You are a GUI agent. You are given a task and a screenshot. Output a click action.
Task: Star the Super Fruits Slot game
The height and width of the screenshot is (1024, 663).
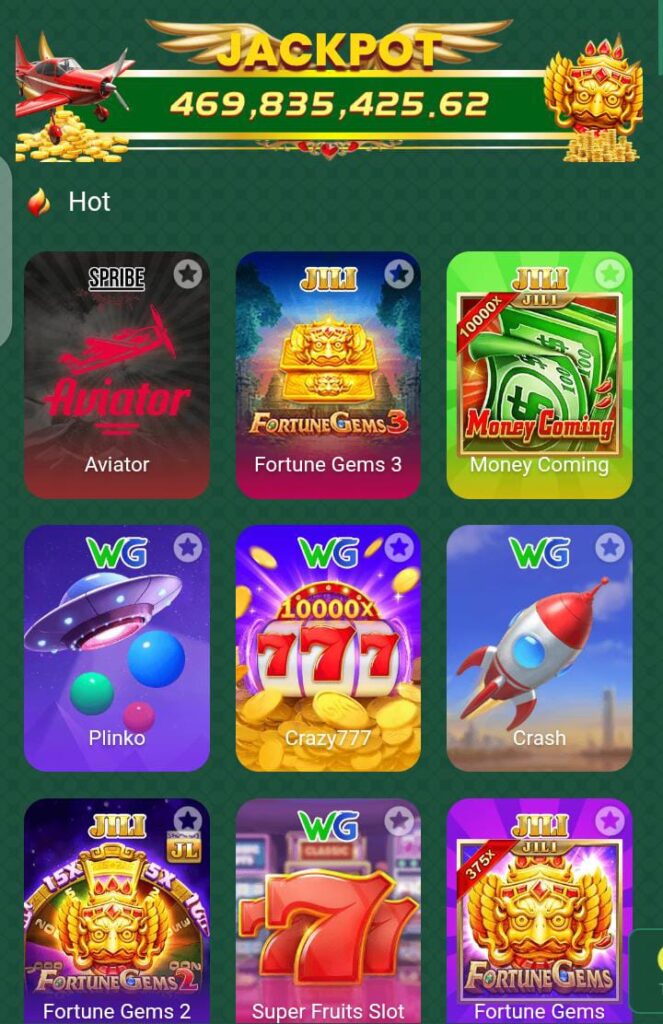[399, 821]
